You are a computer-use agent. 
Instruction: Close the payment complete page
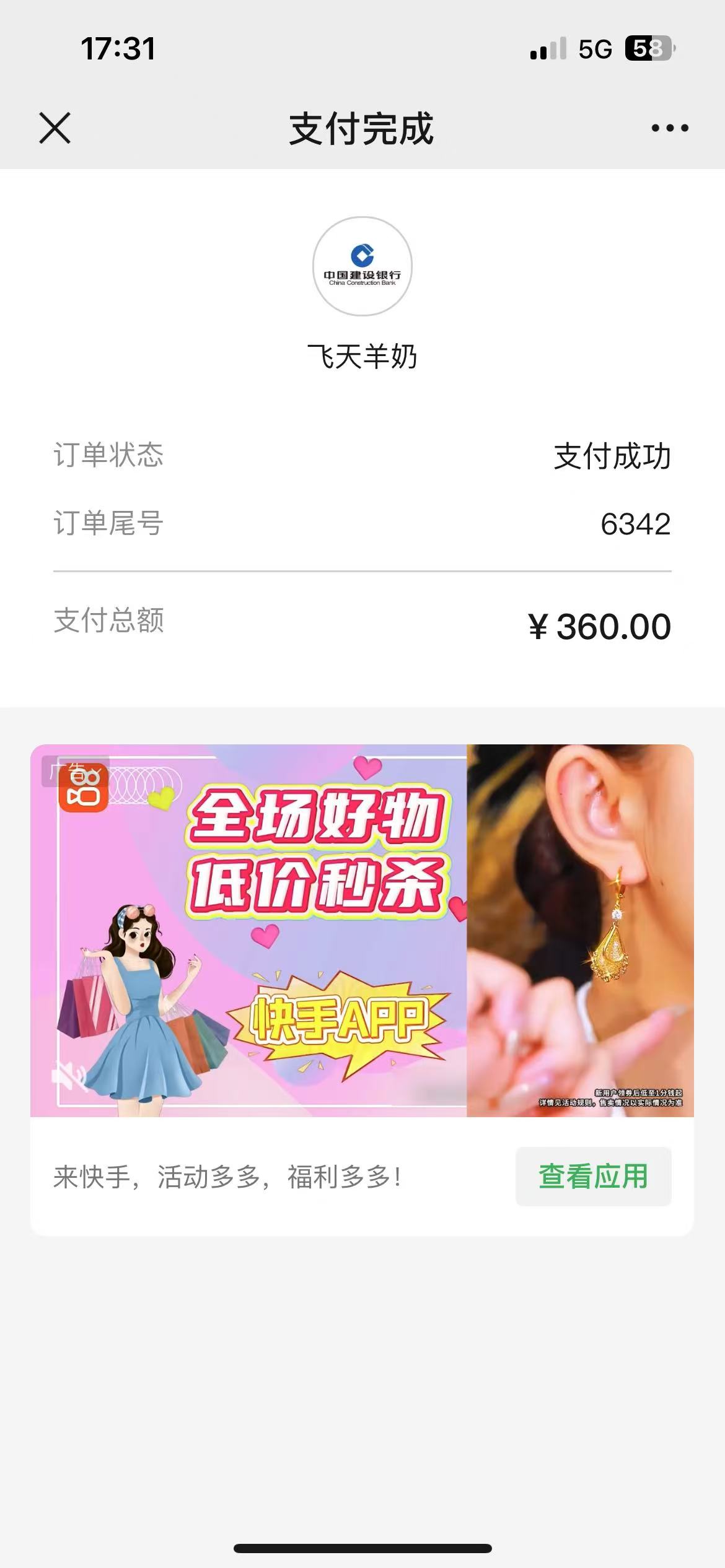pyautogui.click(x=55, y=128)
